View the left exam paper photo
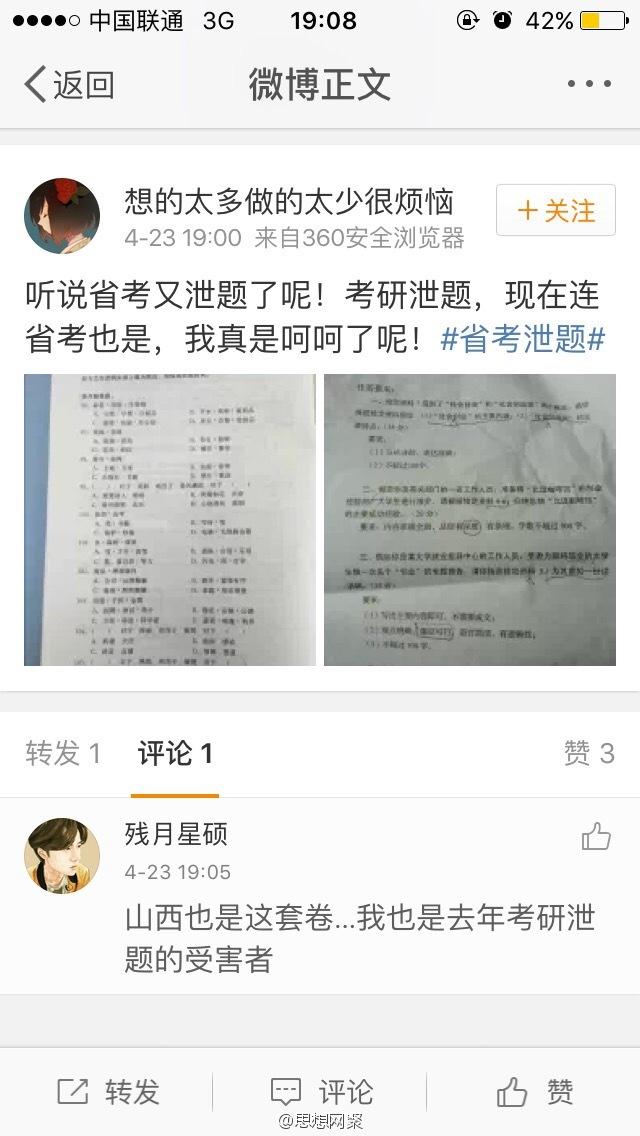Viewport: 640px width, 1136px height. click(170, 520)
